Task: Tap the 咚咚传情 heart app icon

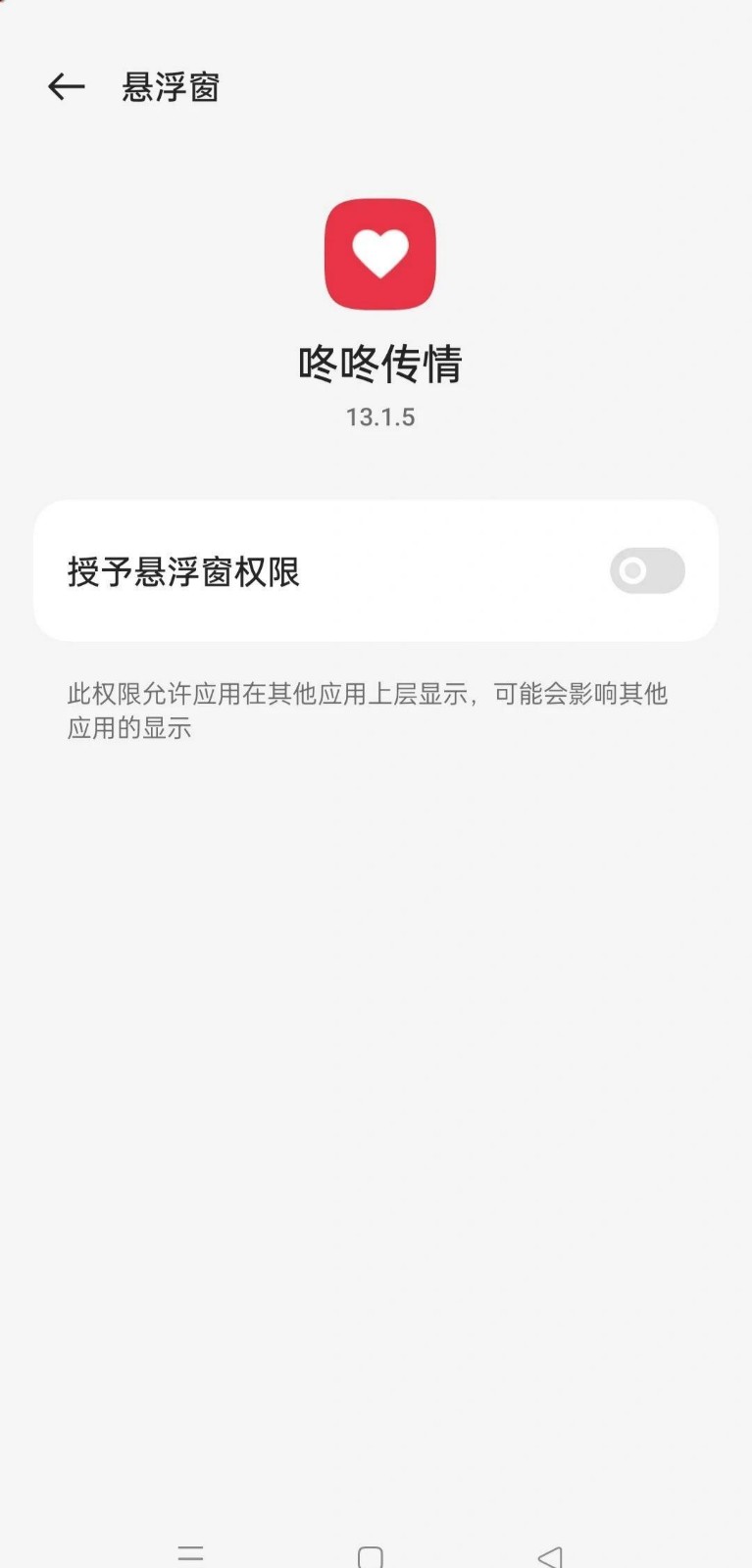Action: (x=378, y=253)
